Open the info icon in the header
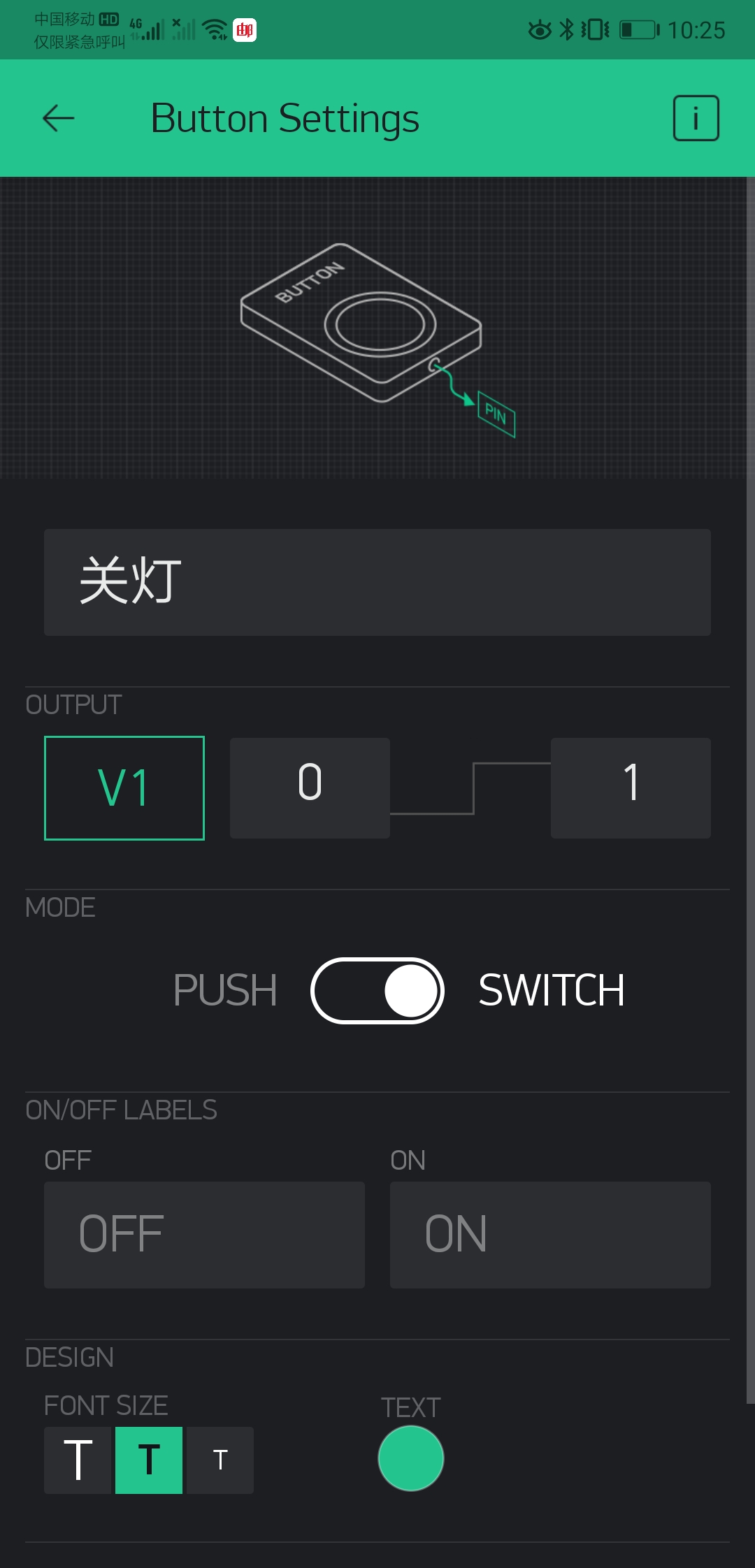The image size is (755, 1568). [696, 118]
